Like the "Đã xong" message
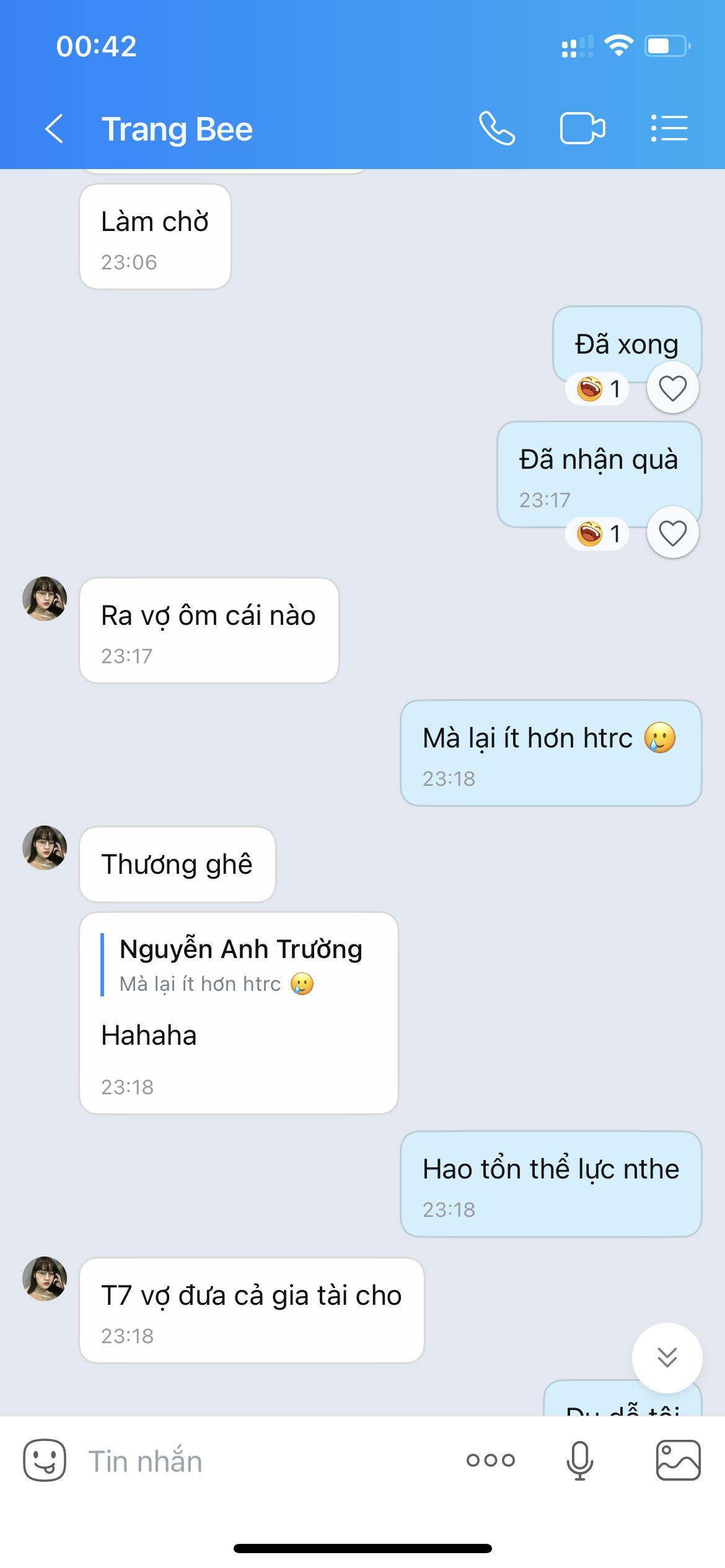This screenshot has height=1568, width=725. click(672, 389)
